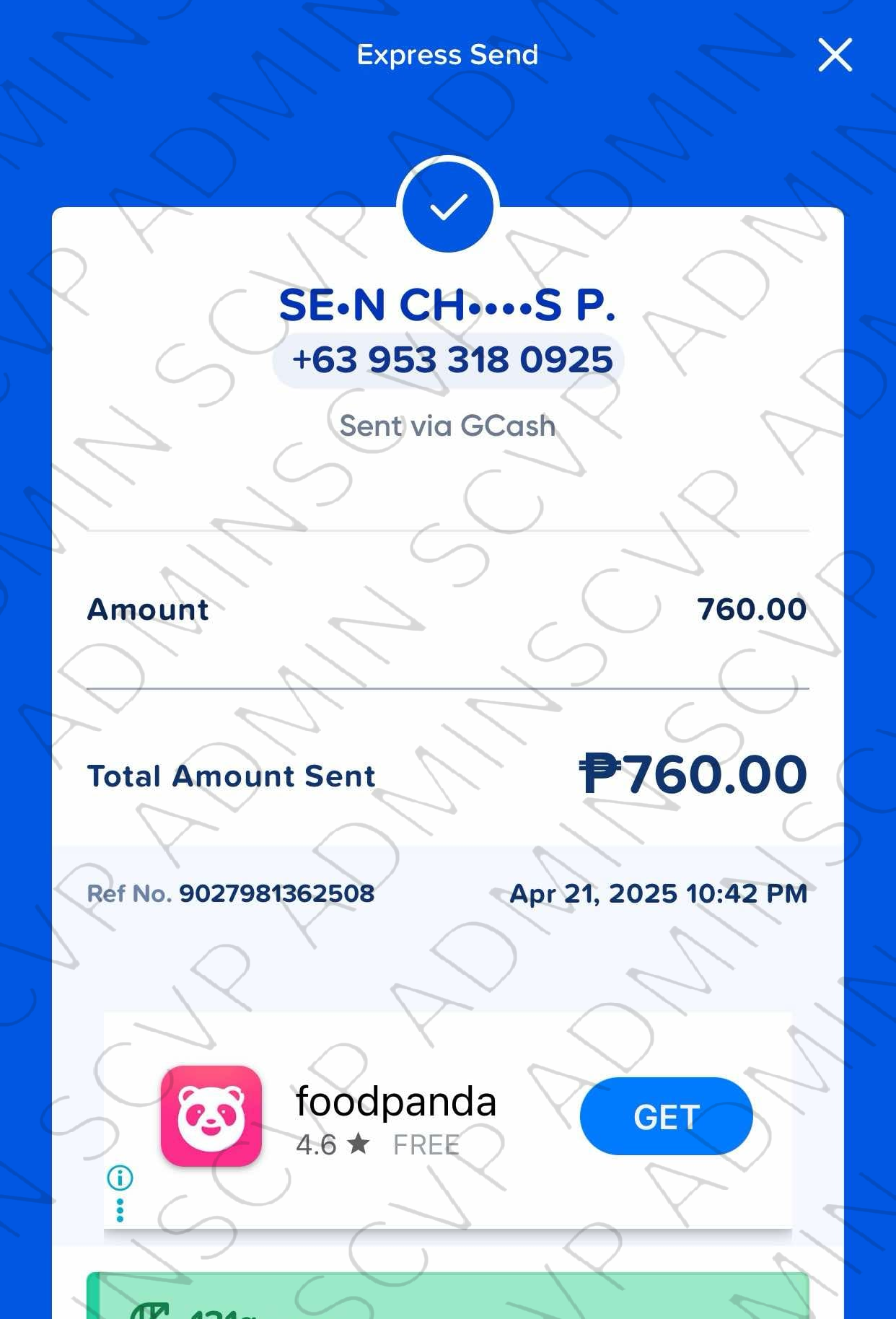The image size is (896, 1319).
Task: Close the Express Send receipt
Action: pyautogui.click(x=835, y=55)
